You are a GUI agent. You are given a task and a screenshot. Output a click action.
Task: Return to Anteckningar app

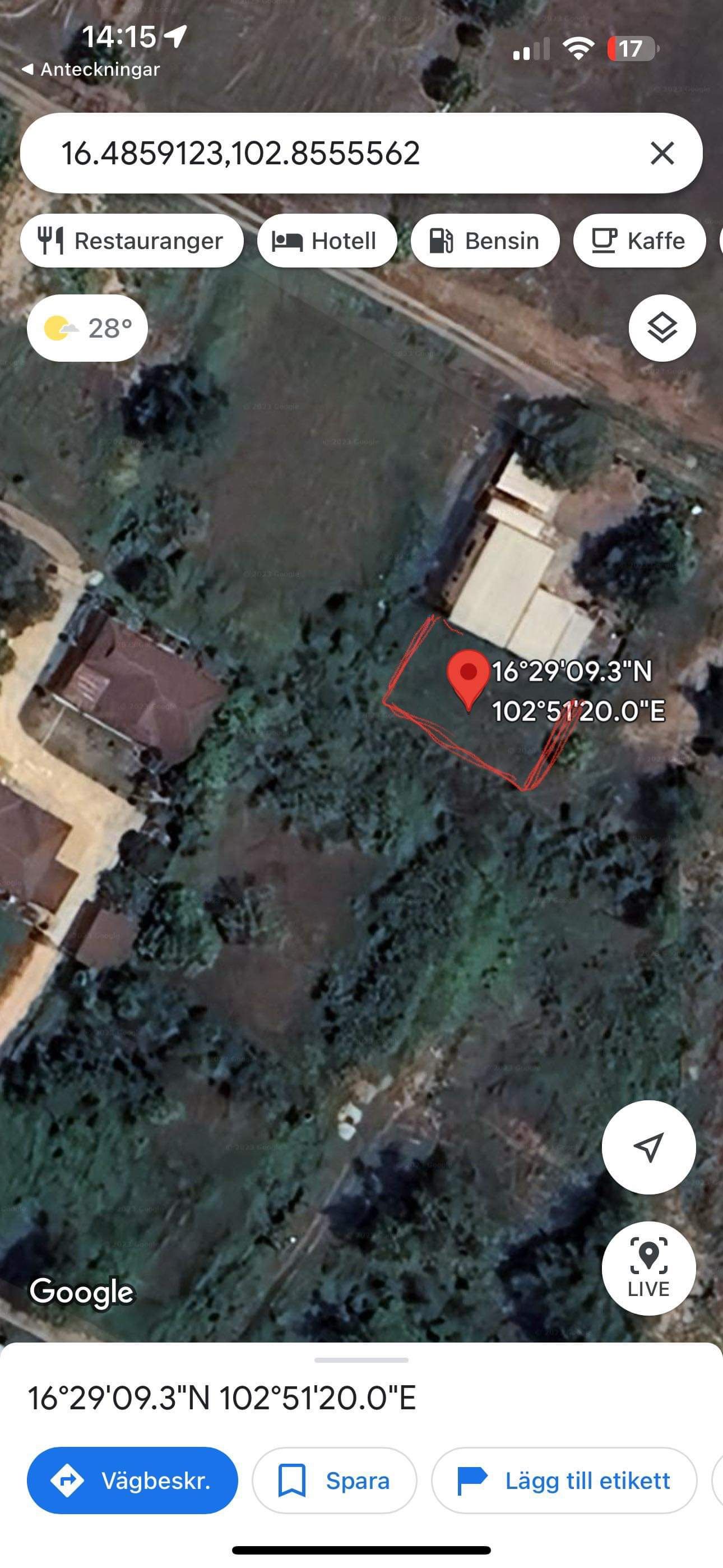(91, 70)
